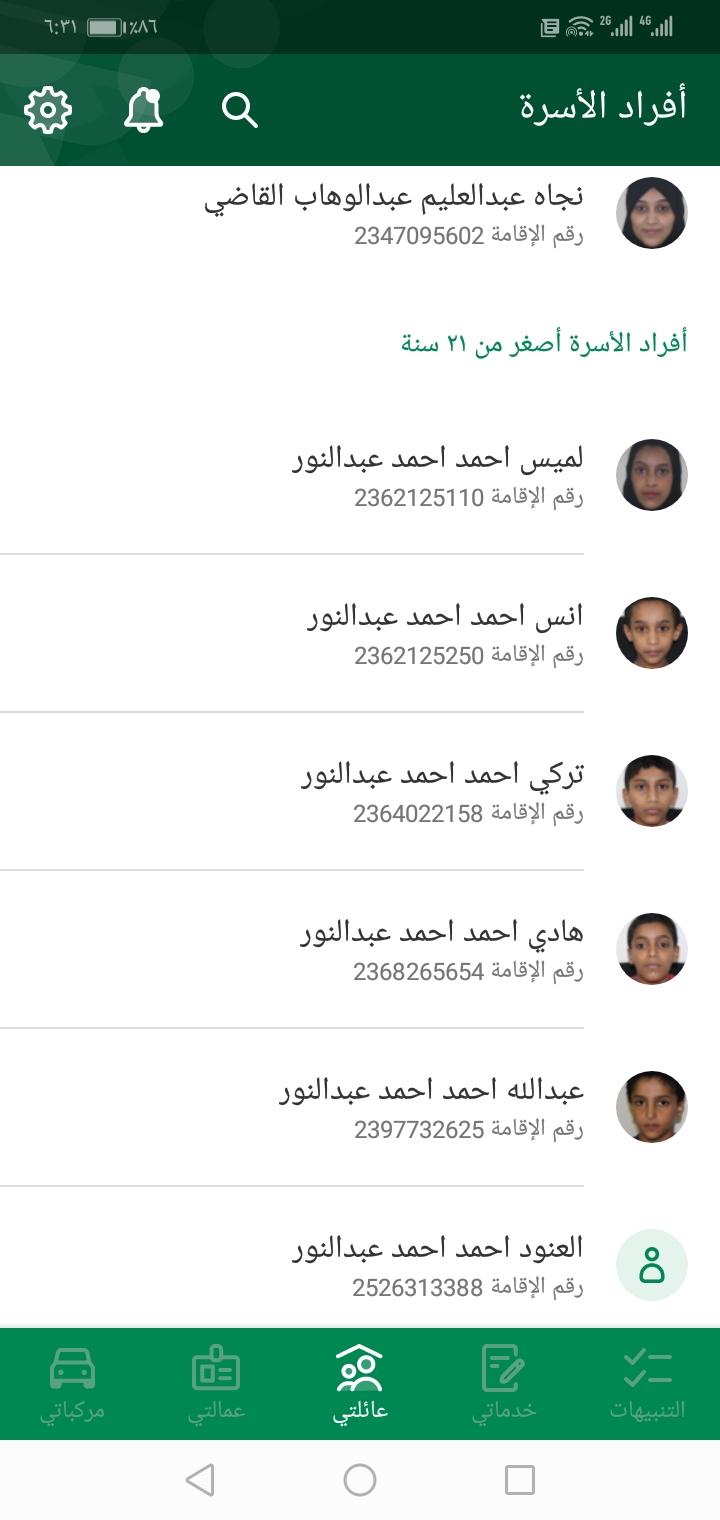Go to the phone's home screen
The height and width of the screenshot is (1520, 720).
[360, 1480]
